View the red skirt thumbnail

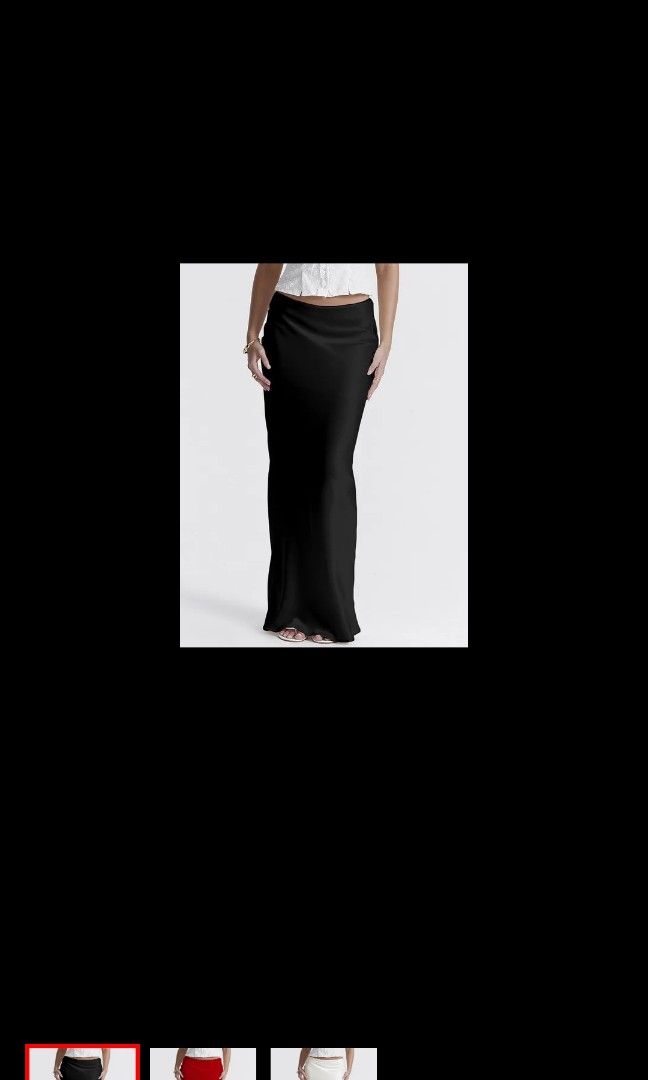pyautogui.click(x=203, y=1063)
